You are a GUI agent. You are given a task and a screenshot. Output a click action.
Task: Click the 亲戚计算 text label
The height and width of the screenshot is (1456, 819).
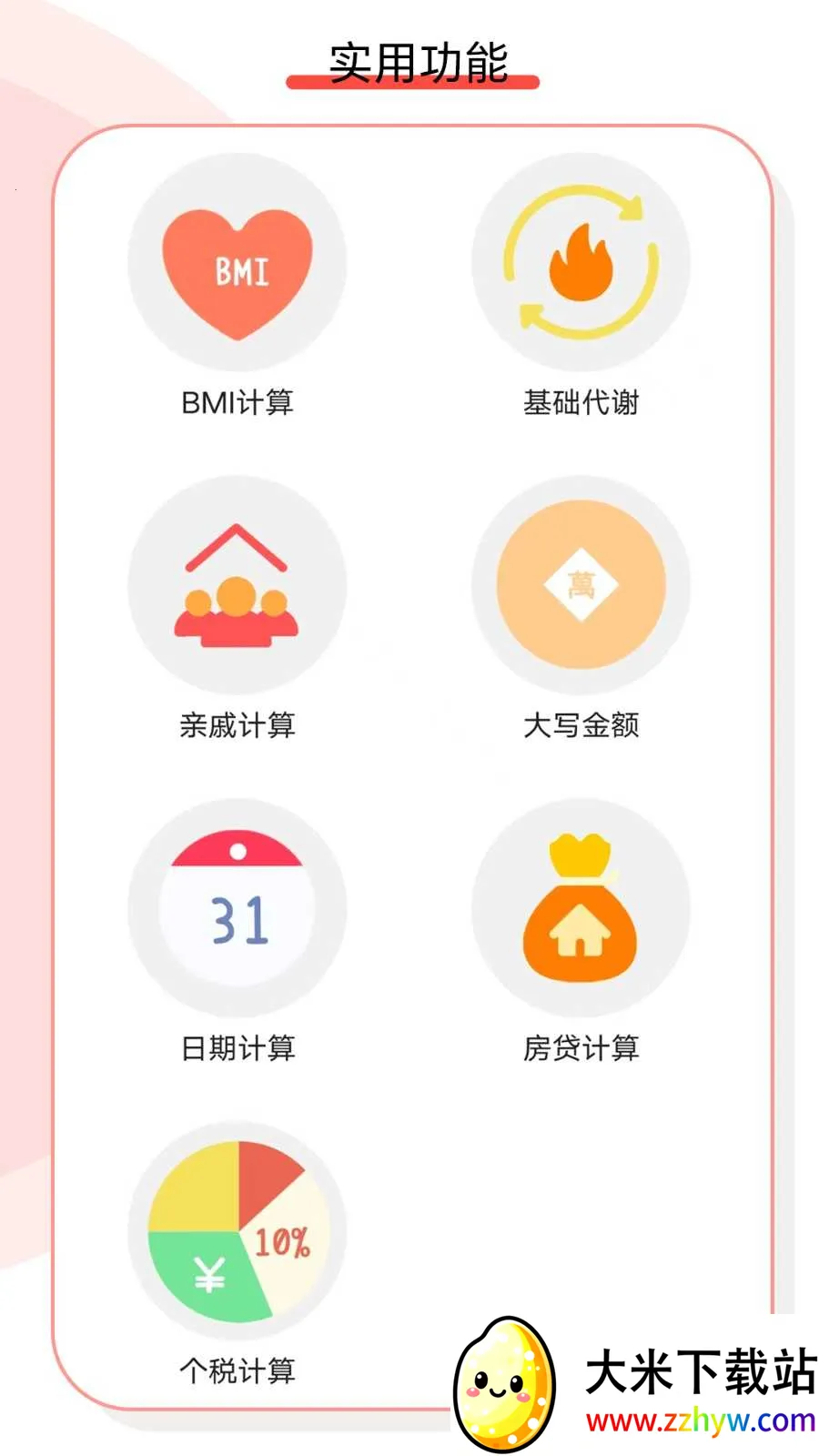tap(238, 725)
